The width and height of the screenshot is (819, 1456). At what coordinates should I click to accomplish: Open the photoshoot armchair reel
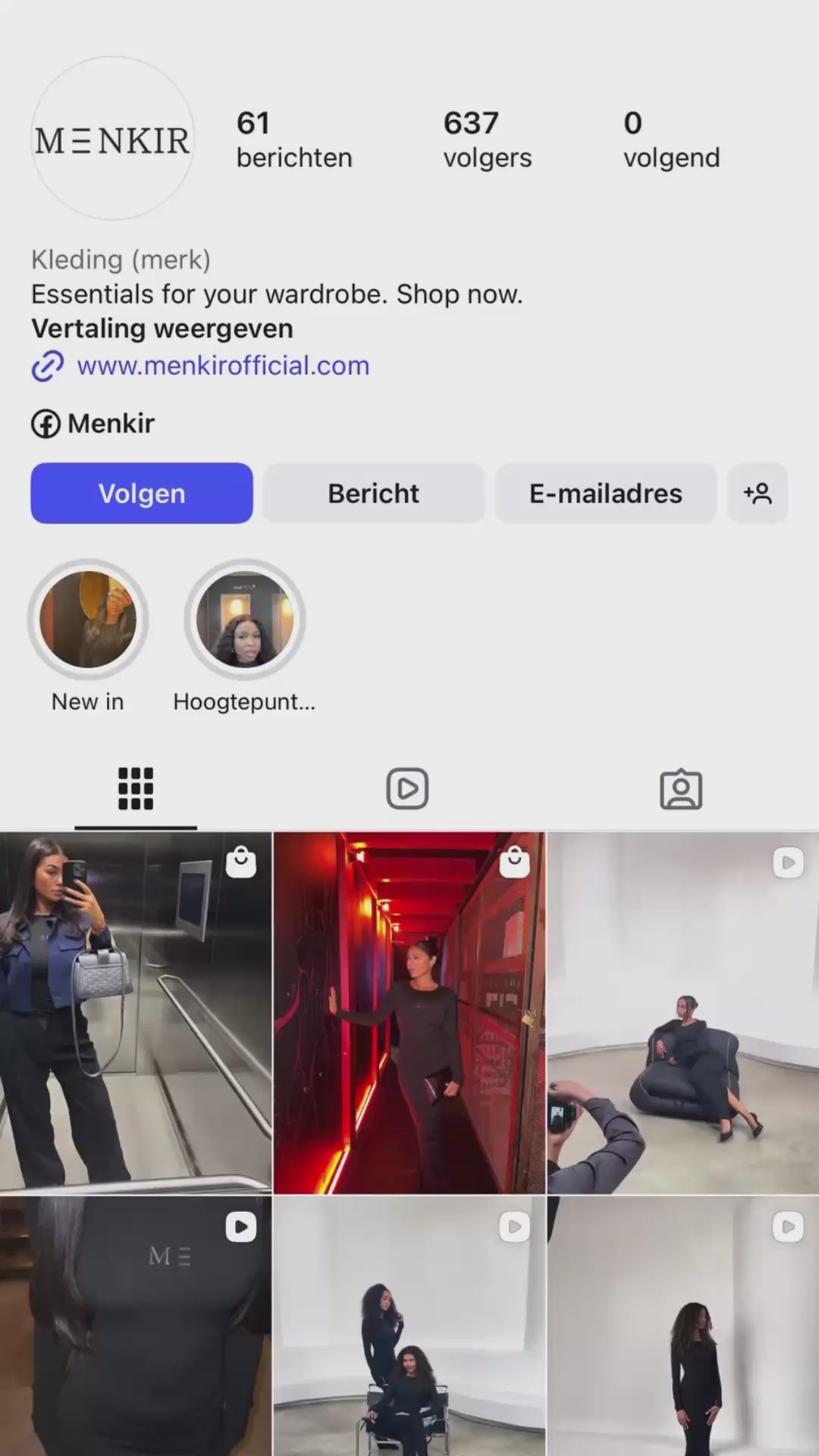pos(682,1012)
